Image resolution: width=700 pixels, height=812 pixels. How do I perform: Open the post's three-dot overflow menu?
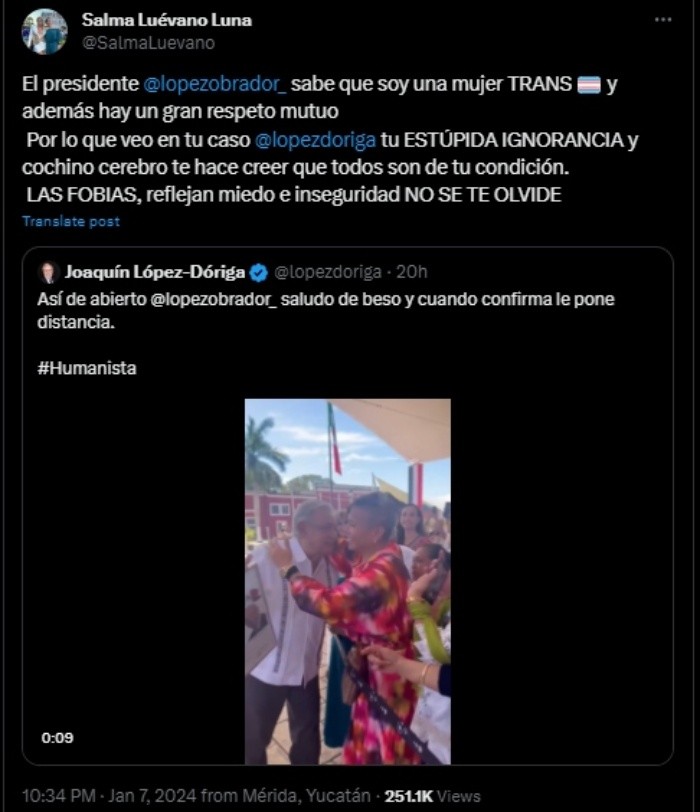[663, 20]
